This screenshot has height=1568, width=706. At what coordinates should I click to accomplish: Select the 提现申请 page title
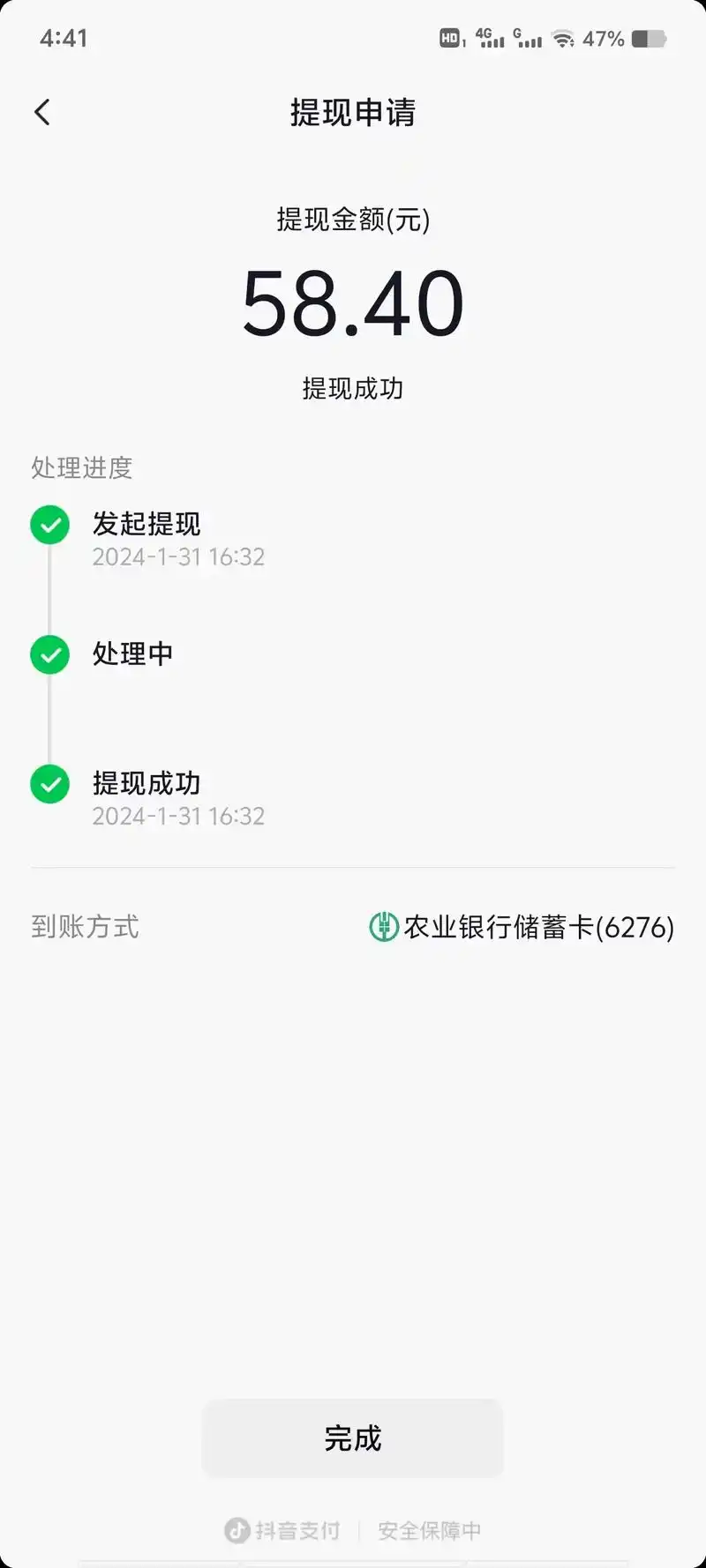353,114
